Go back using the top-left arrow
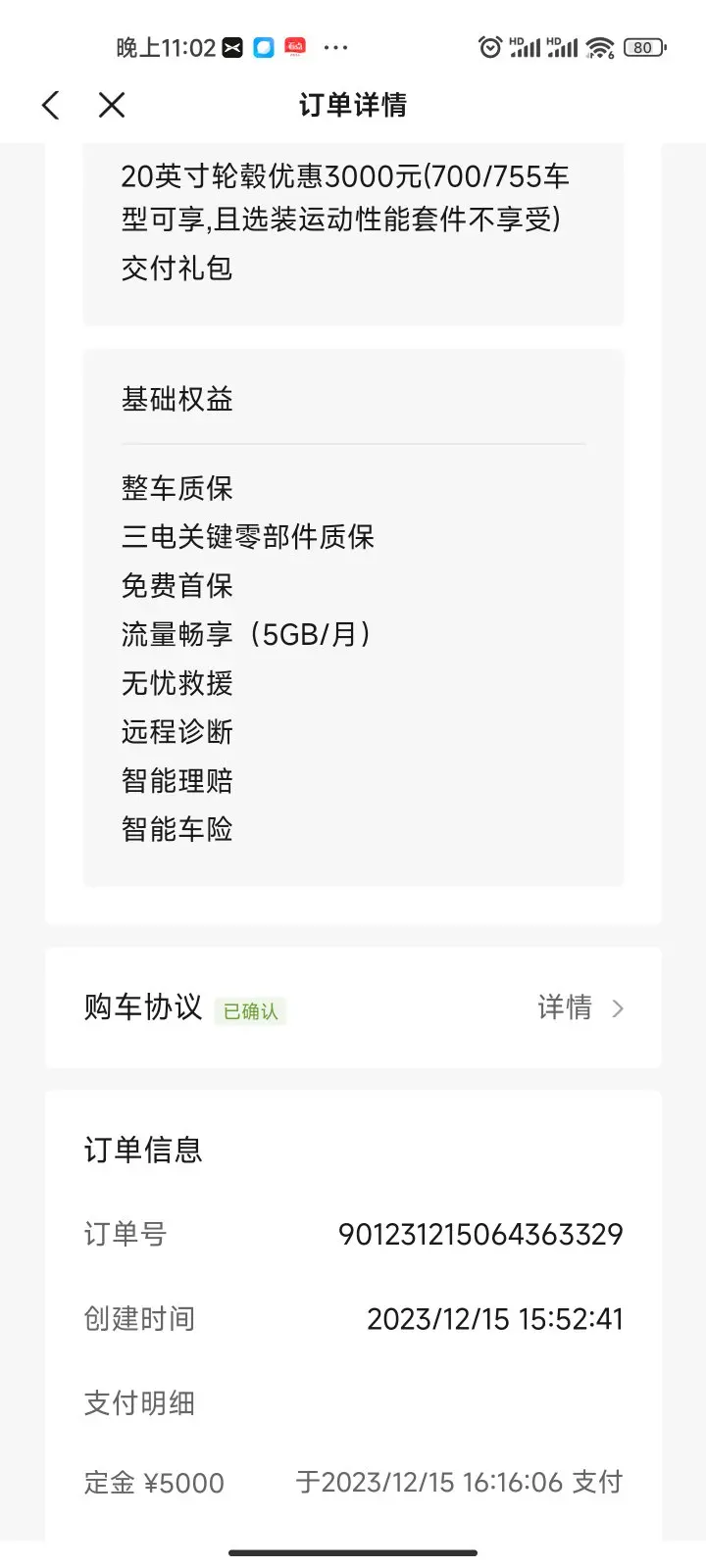This screenshot has width=706, height=1568. pos(51,105)
